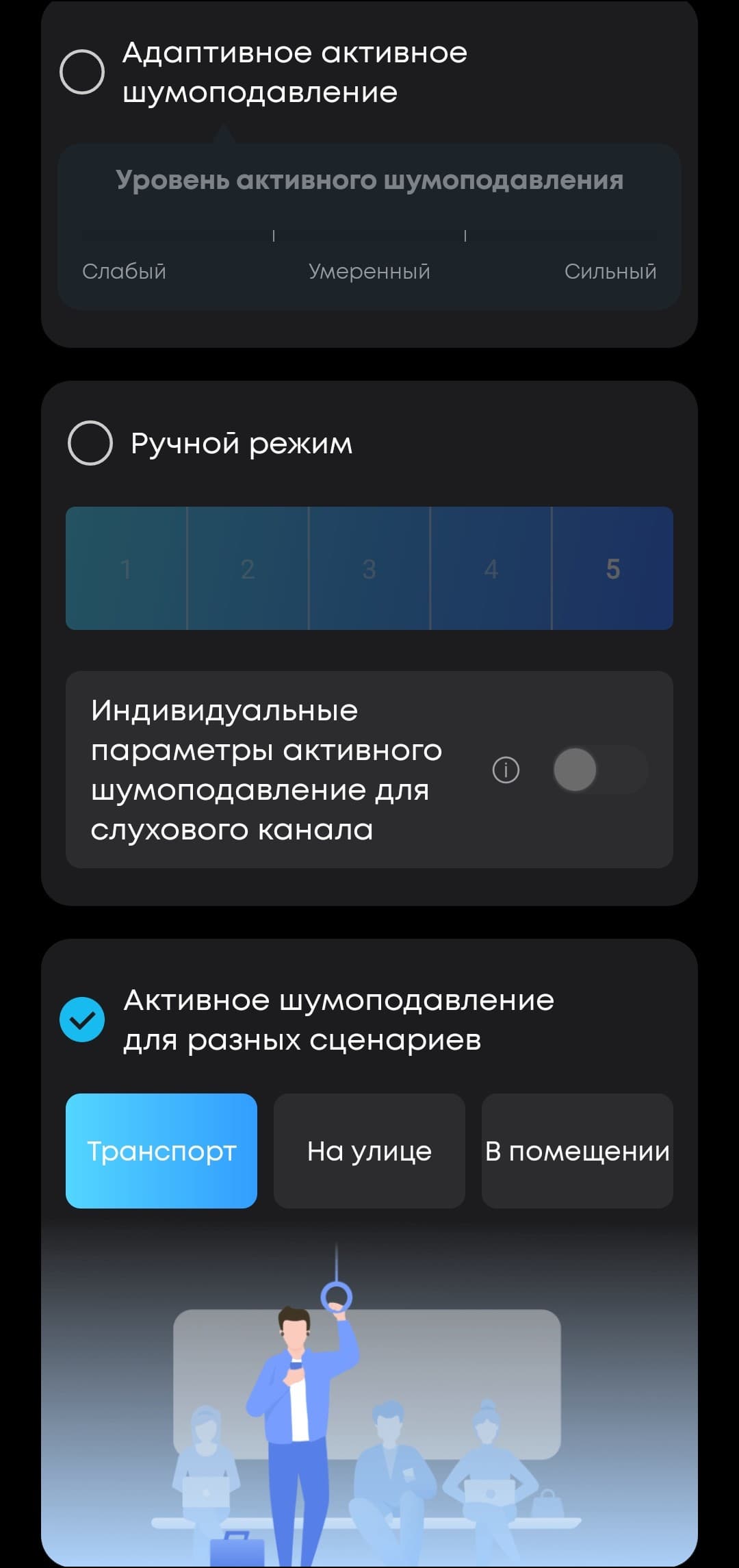Choose level 2 in manual mode
Viewport: 739px width, 1568px height.
coord(248,568)
